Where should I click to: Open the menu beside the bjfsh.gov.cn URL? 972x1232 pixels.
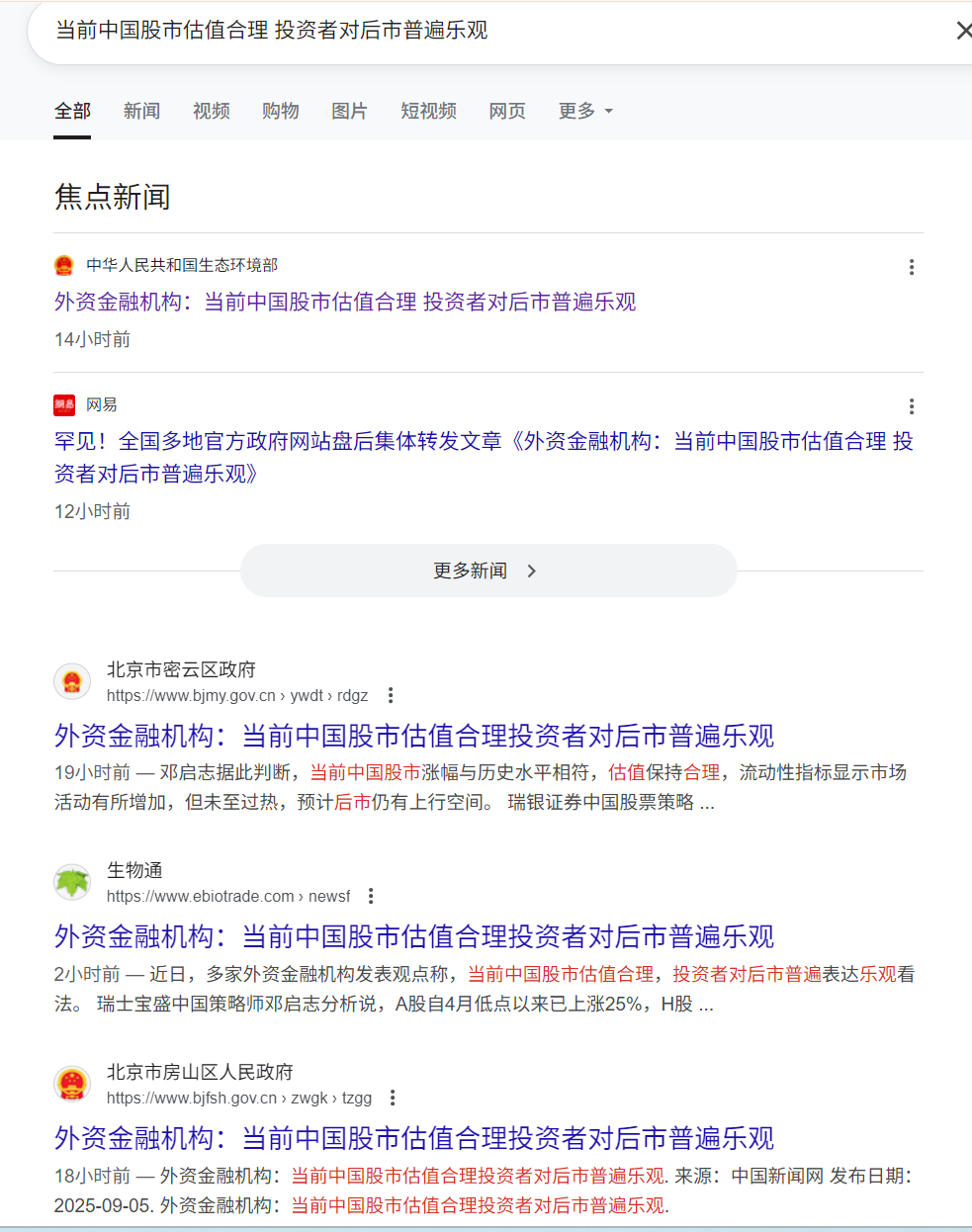pos(393,1098)
